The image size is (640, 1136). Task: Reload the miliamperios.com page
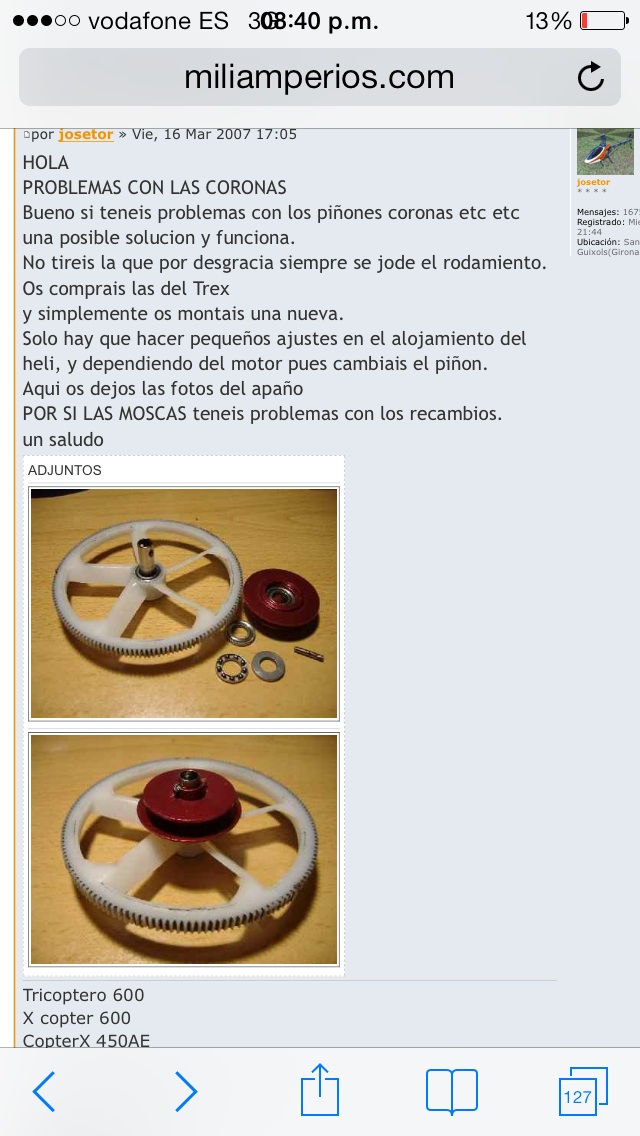pos(591,77)
